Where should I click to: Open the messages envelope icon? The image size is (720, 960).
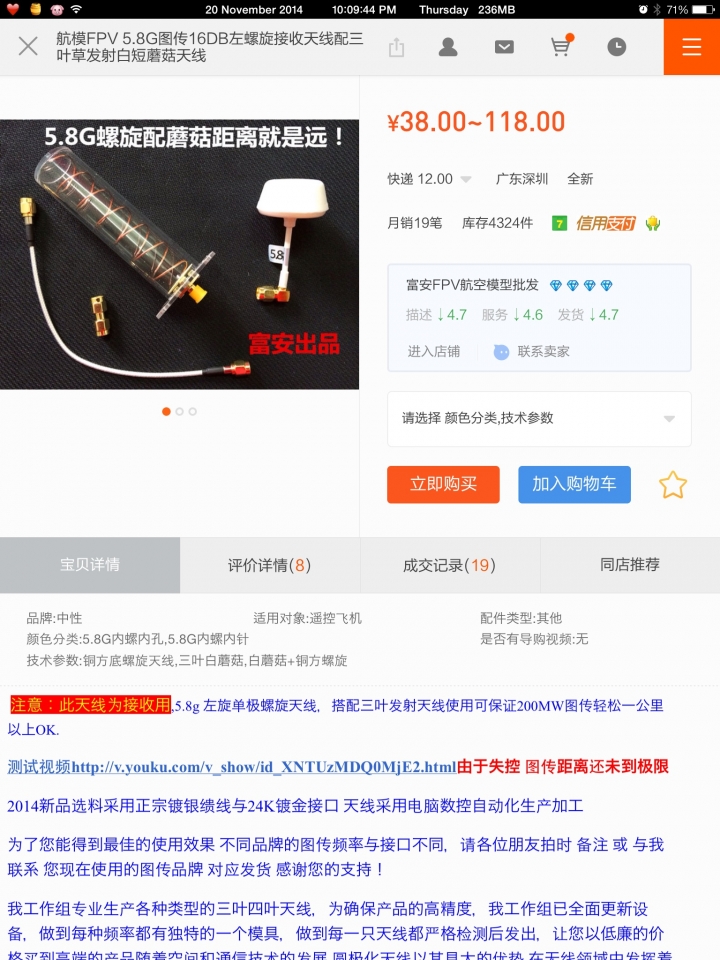click(x=504, y=47)
